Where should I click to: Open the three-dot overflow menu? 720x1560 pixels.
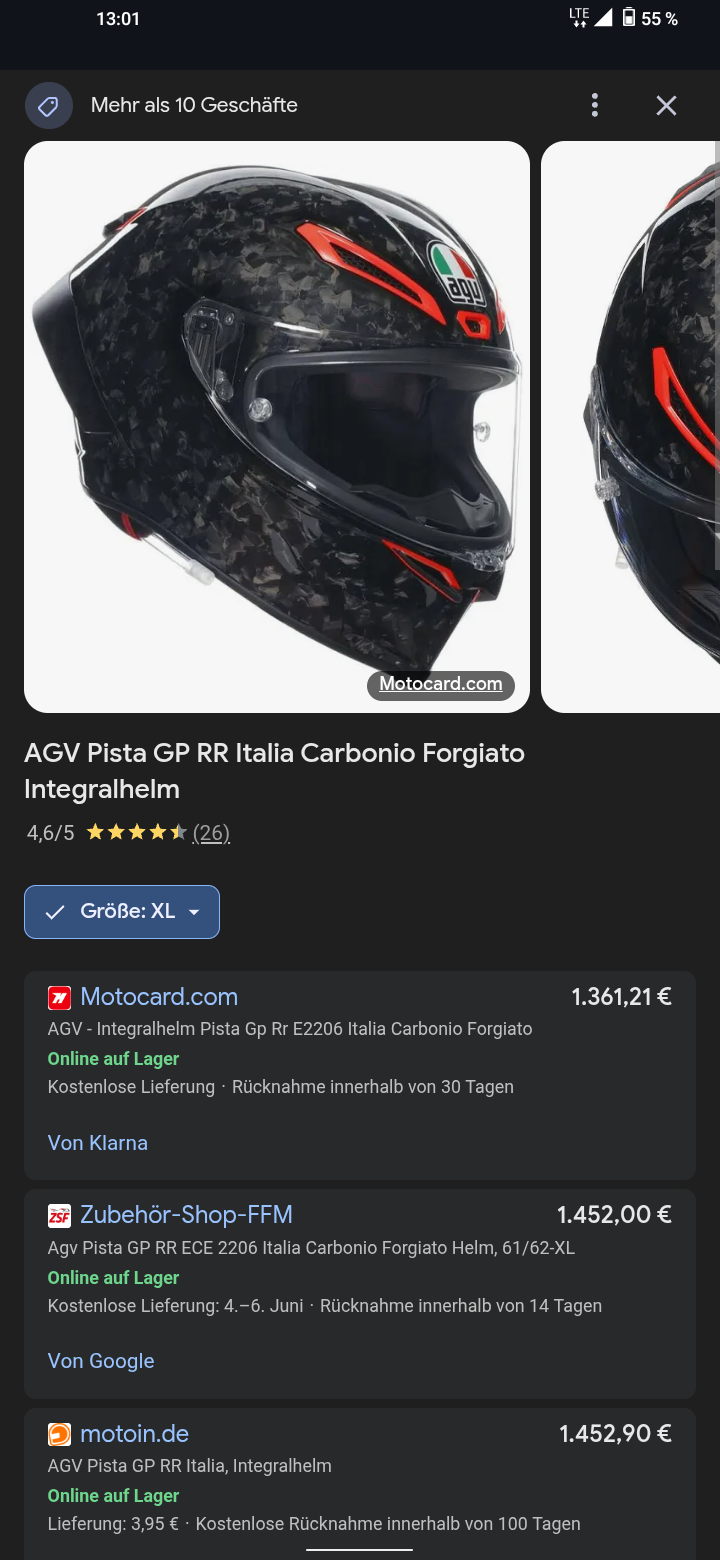pyautogui.click(x=595, y=104)
